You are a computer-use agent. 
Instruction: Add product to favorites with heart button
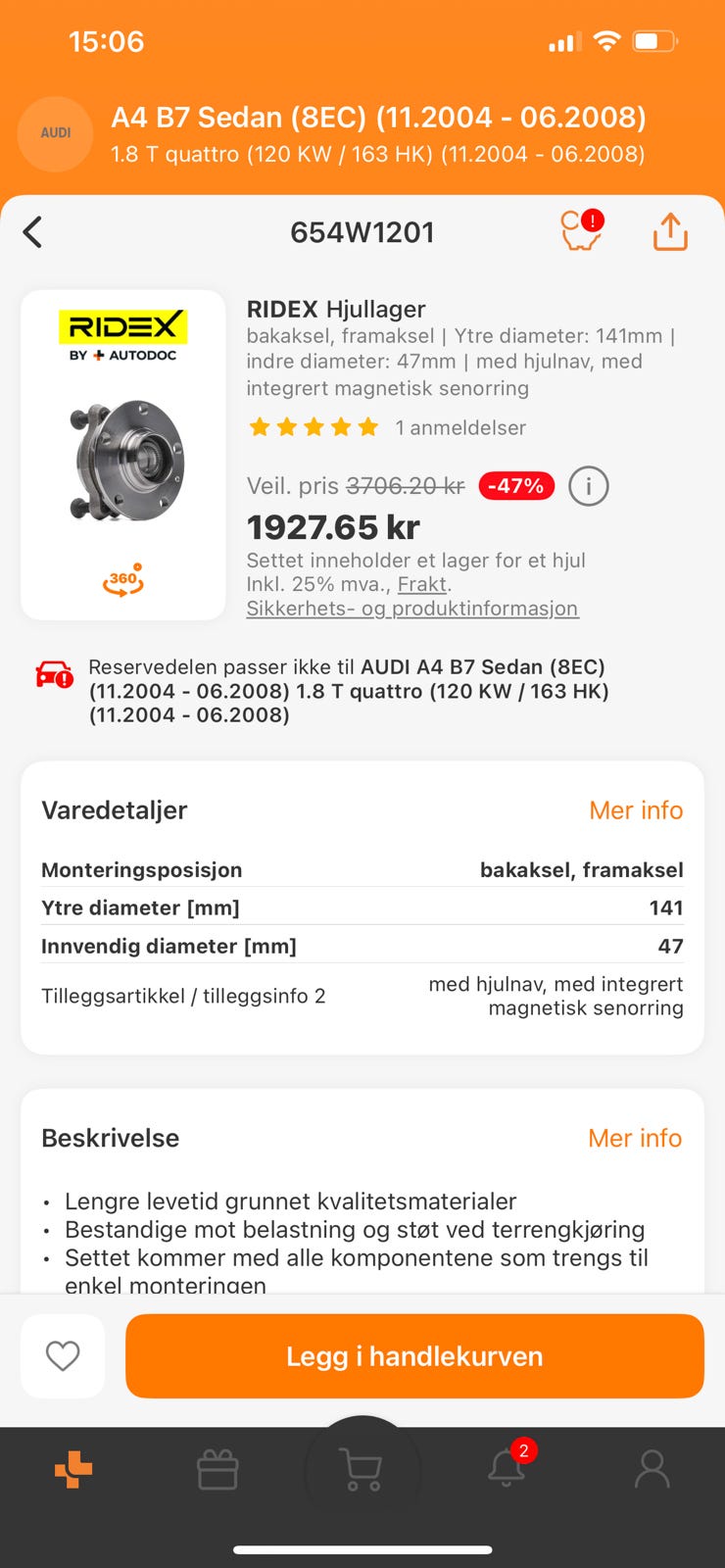coord(63,1355)
